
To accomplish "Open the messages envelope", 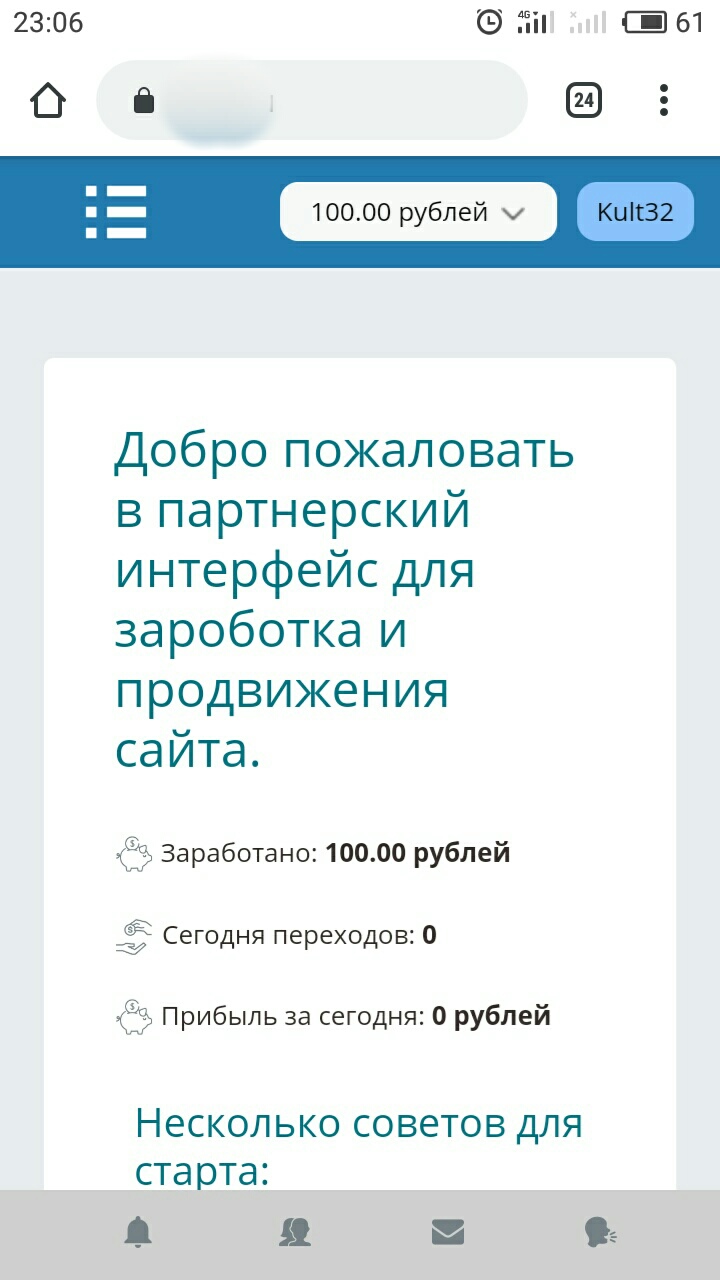I will tap(448, 1233).
